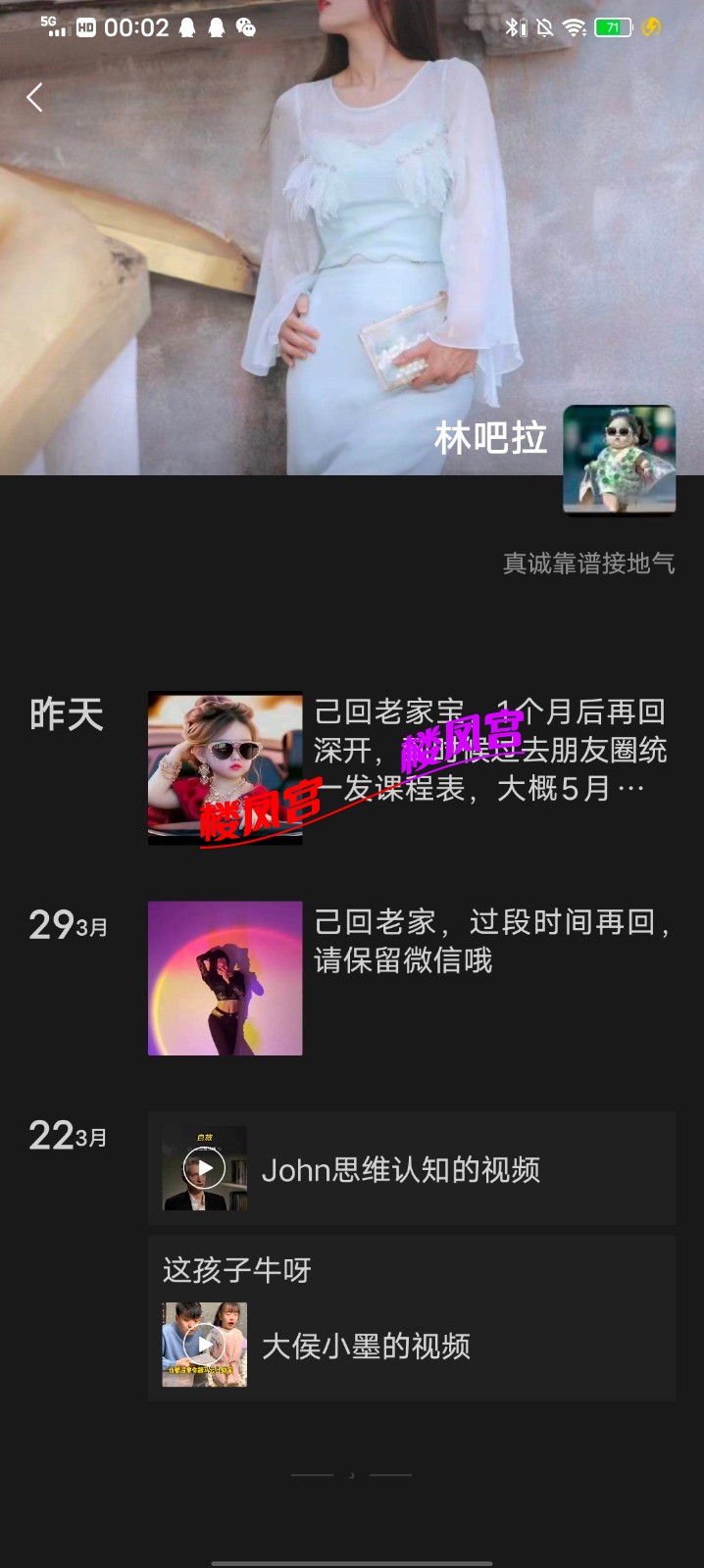Open 林吧拉's profile avatar
This screenshot has width=704, height=1568.
pyautogui.click(x=619, y=459)
